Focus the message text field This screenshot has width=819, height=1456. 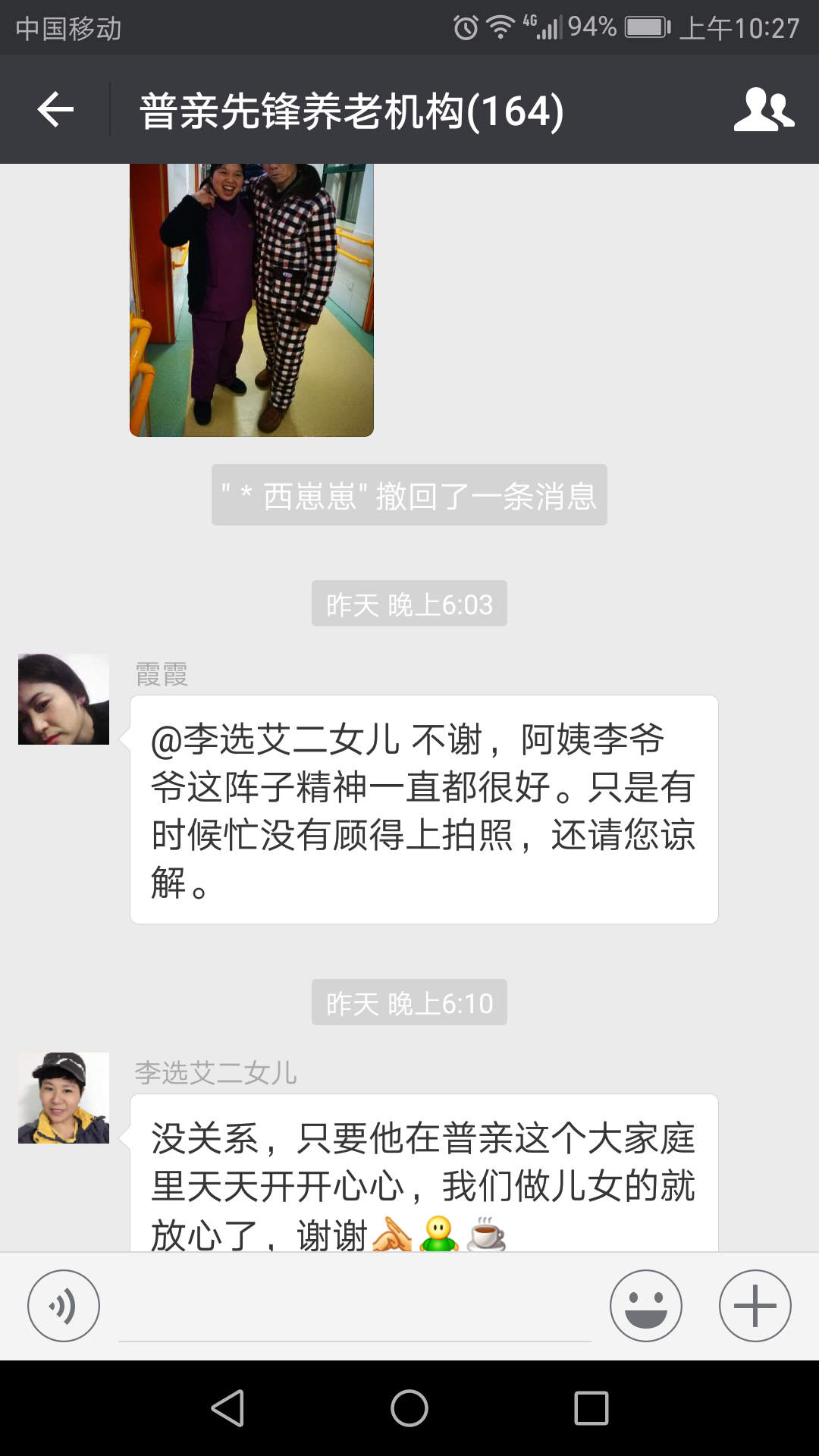point(355,1306)
